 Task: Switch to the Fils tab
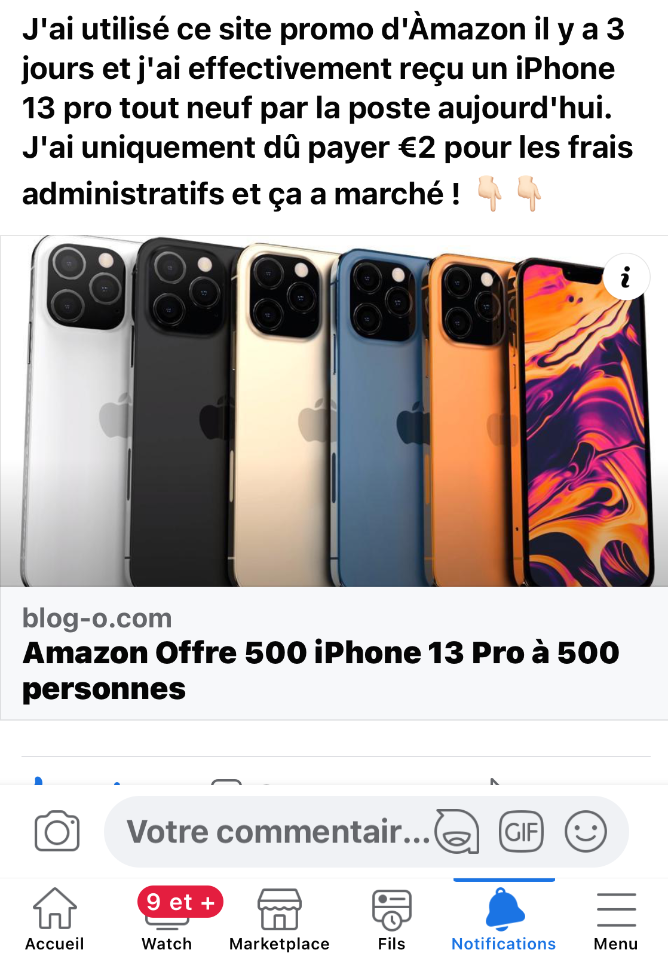click(392, 920)
